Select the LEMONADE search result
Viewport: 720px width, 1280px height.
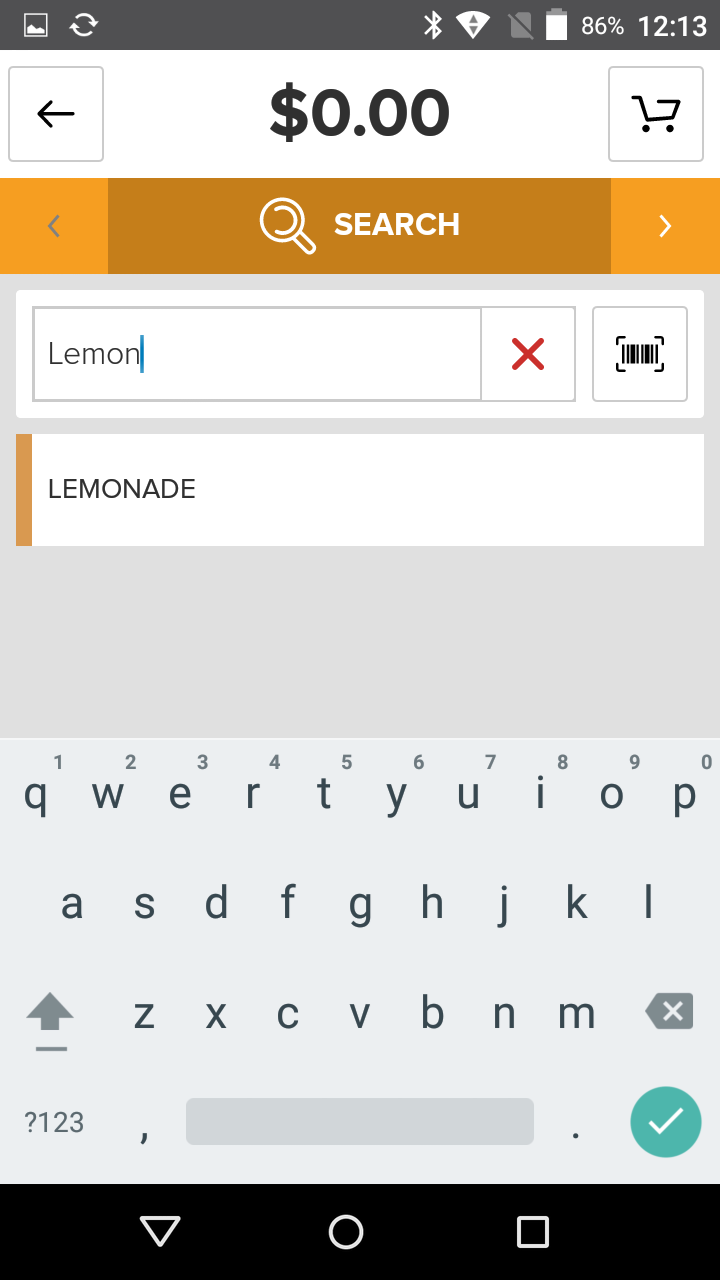360,489
